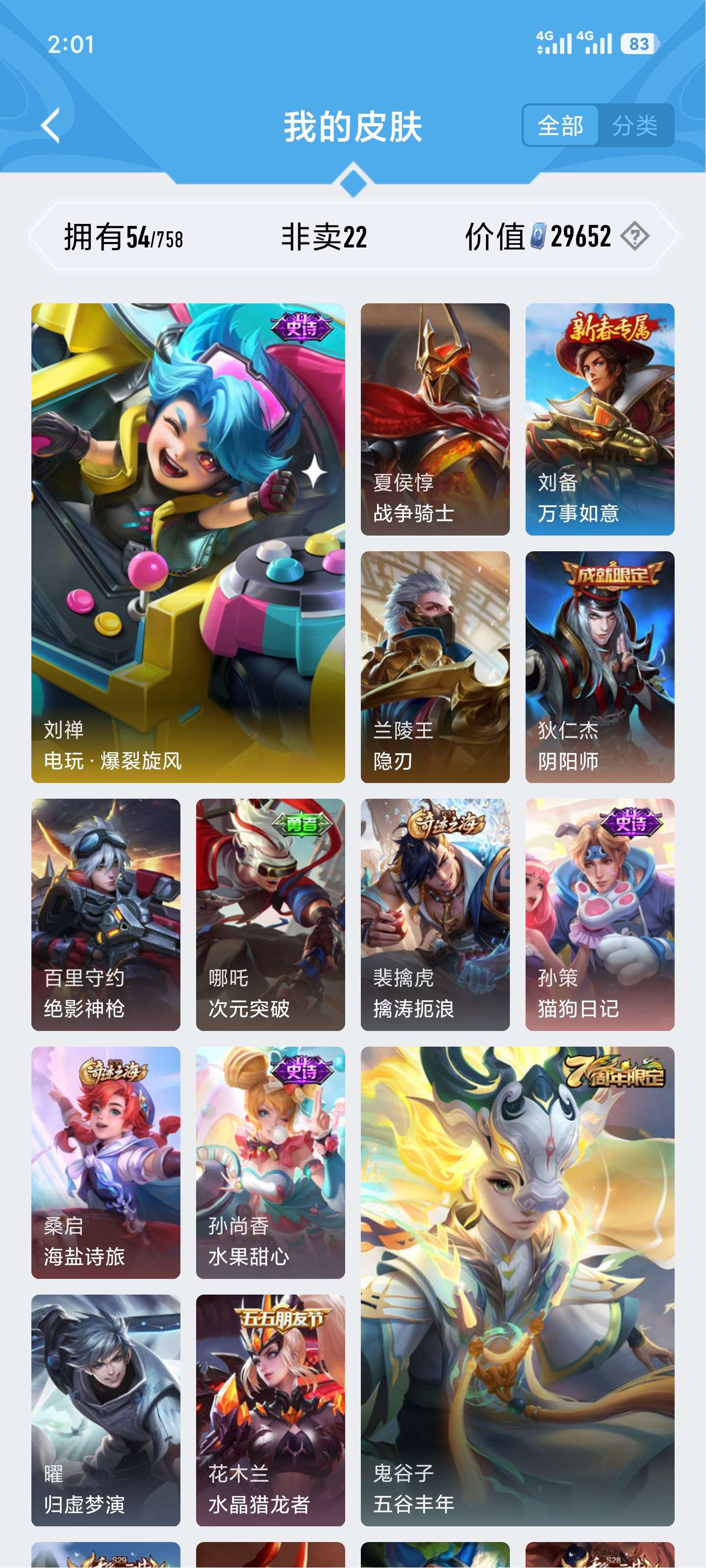
Task: Switch to the 分类 category view
Action: (635, 126)
